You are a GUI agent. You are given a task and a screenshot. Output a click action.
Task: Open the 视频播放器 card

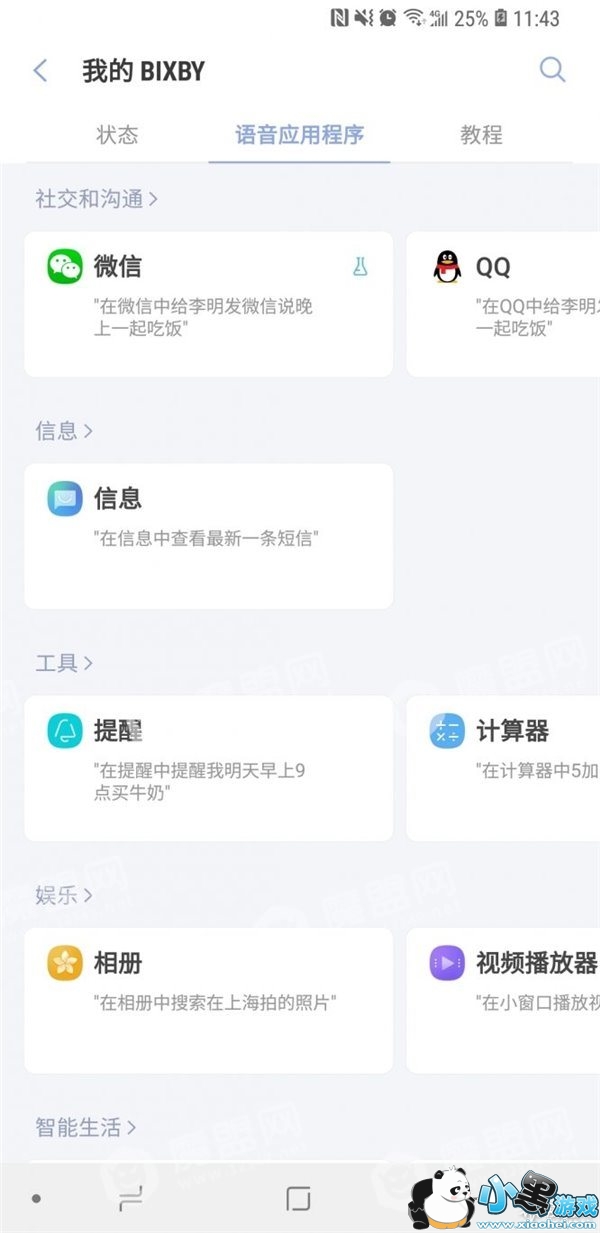pyautogui.click(x=502, y=1000)
